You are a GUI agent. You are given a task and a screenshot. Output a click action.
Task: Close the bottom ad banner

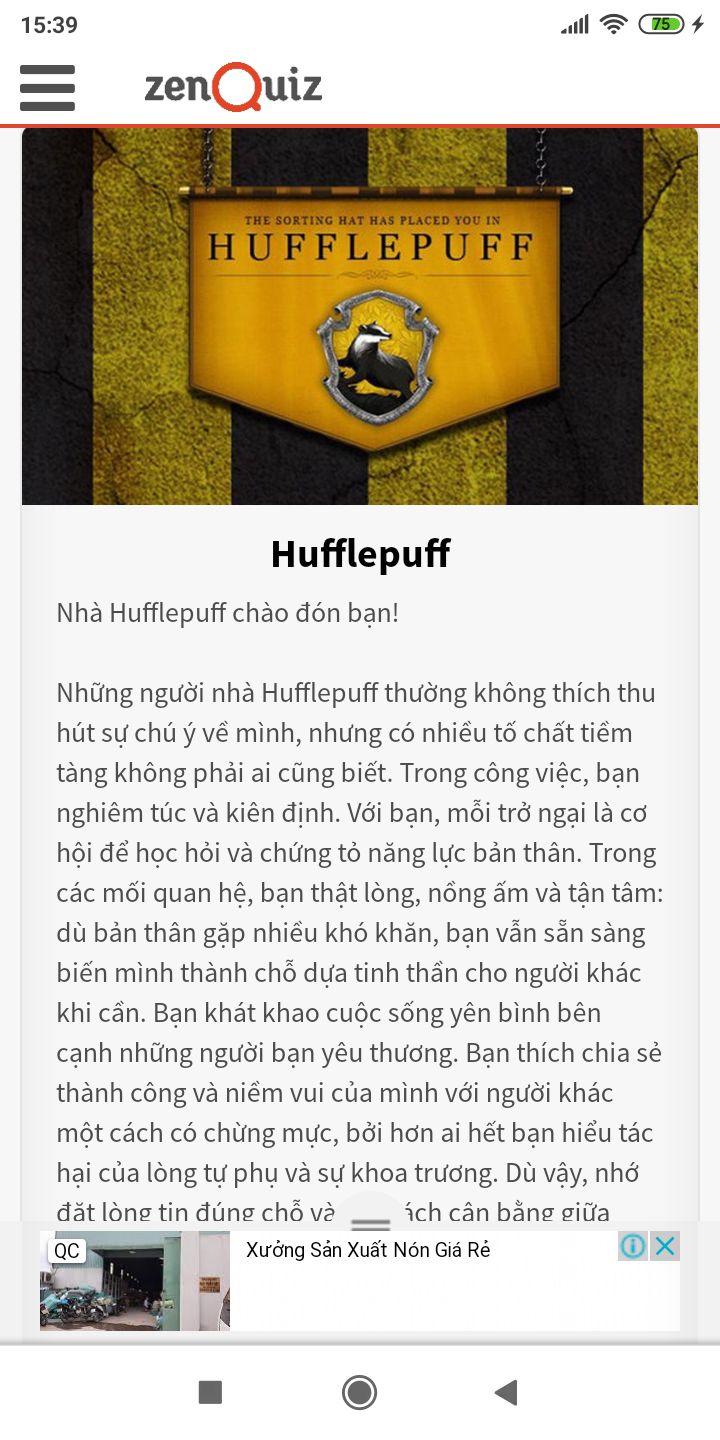point(665,1246)
